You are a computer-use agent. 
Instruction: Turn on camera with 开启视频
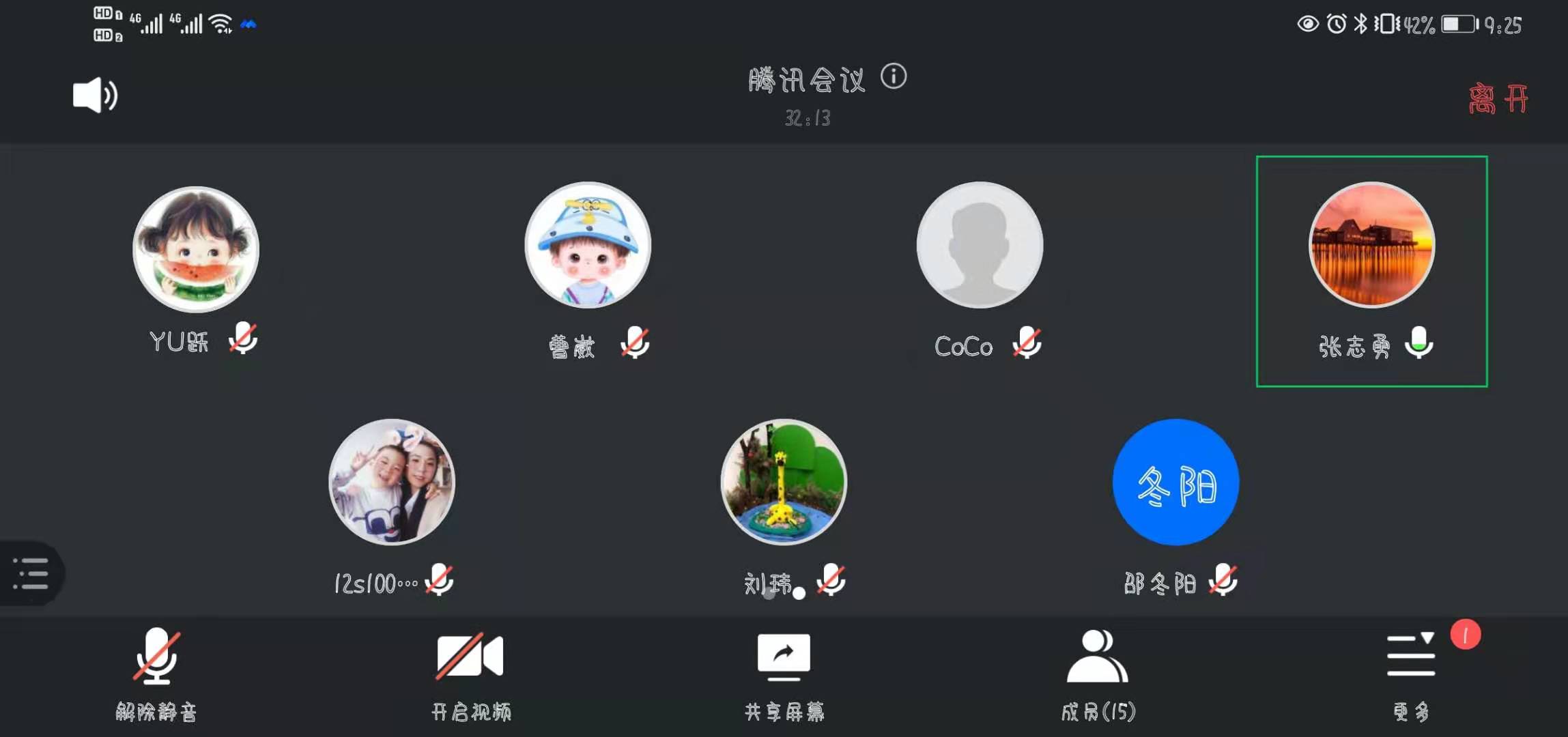click(x=470, y=673)
